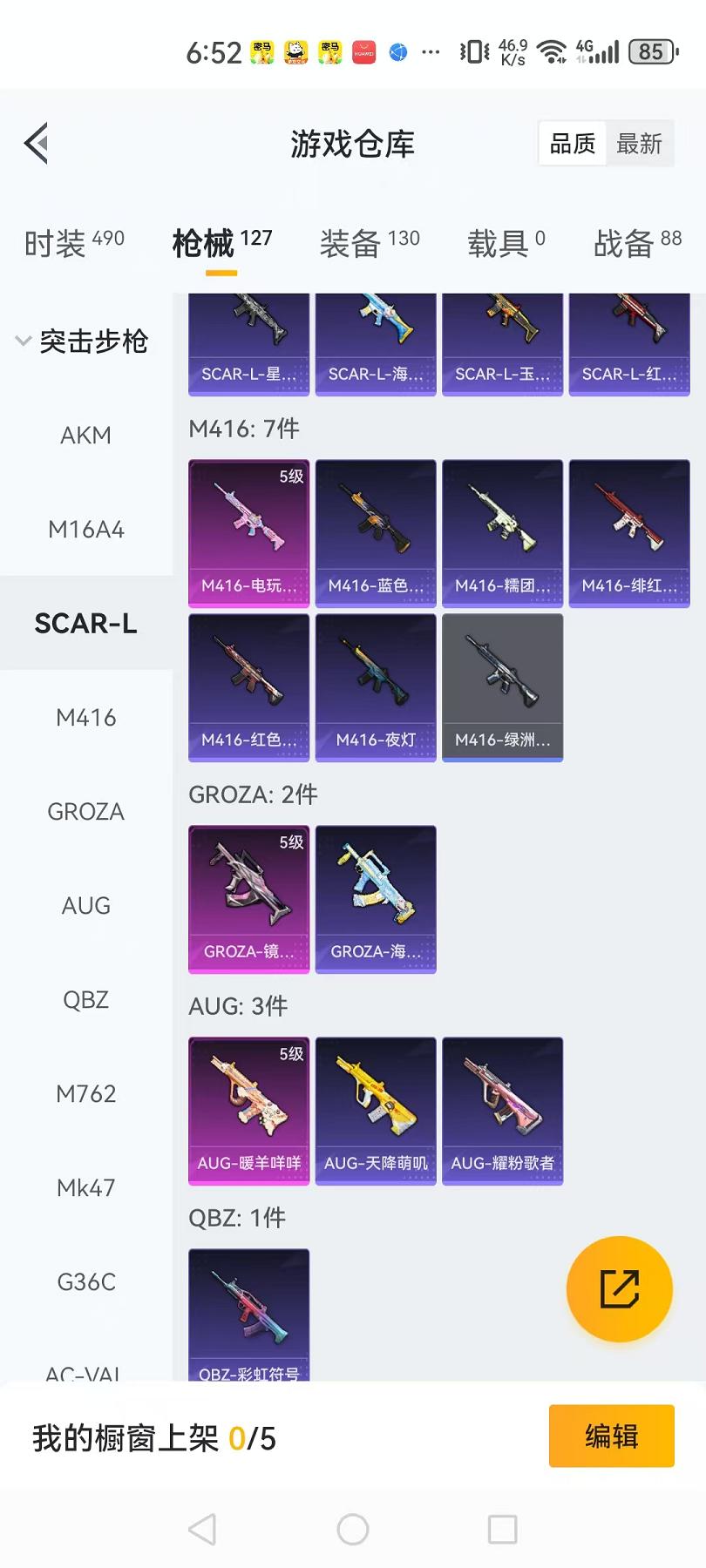Open the AUG-暖羊咩咩 skin card
This screenshot has width=706, height=1568.
point(248,1111)
